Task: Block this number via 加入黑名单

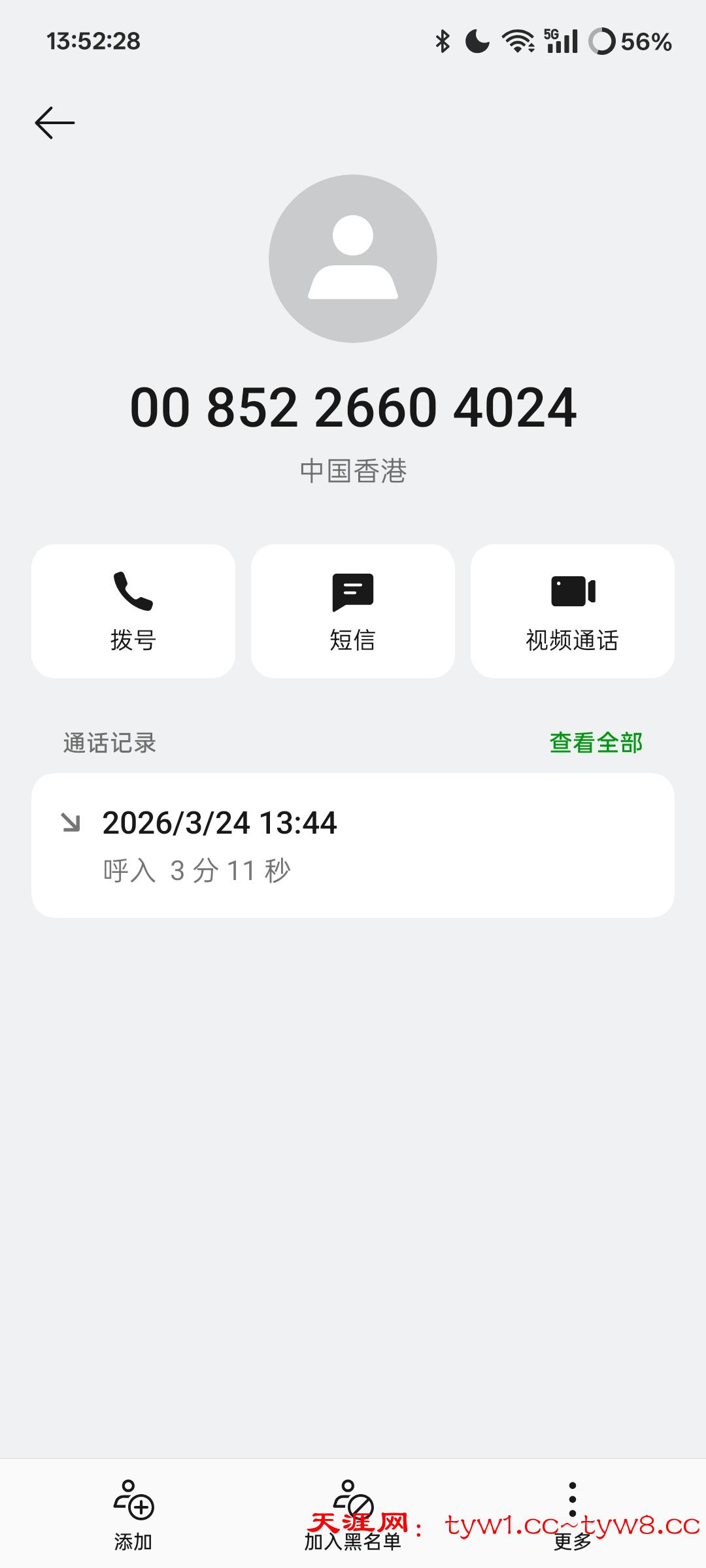Action: [x=353, y=1514]
